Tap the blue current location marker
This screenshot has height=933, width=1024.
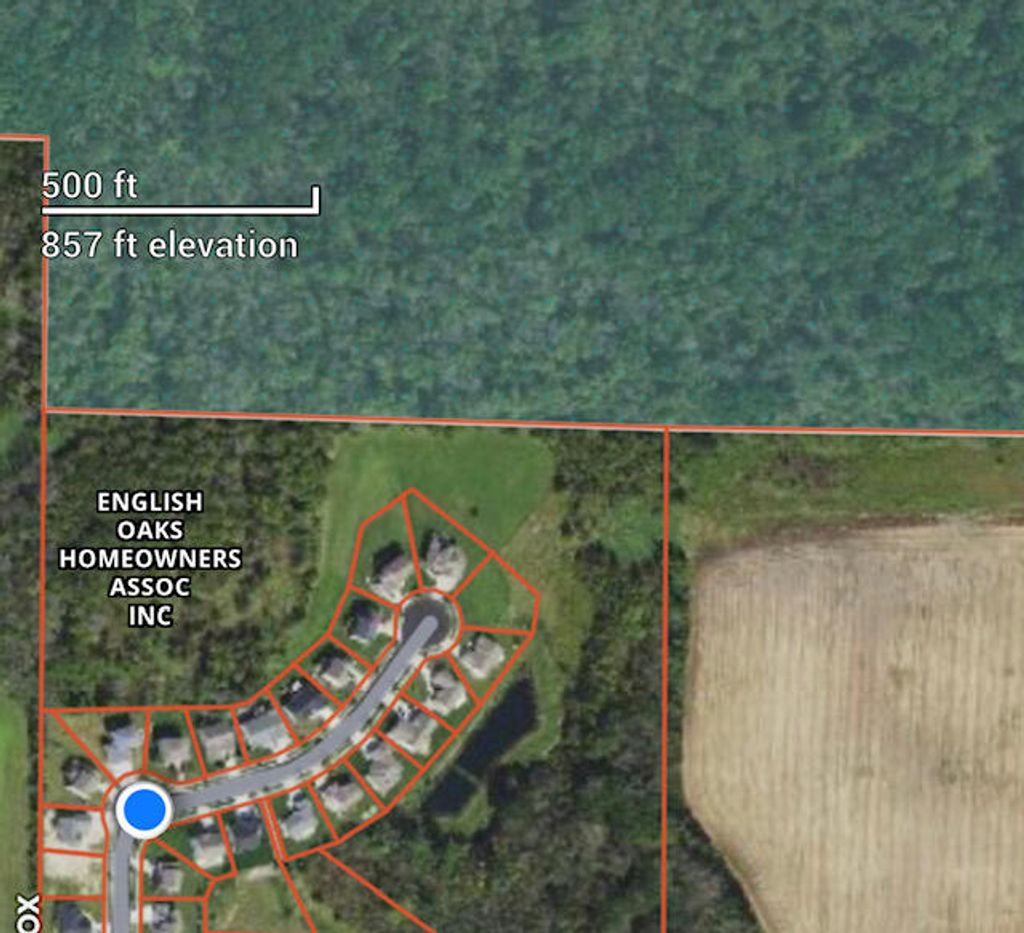[145, 809]
